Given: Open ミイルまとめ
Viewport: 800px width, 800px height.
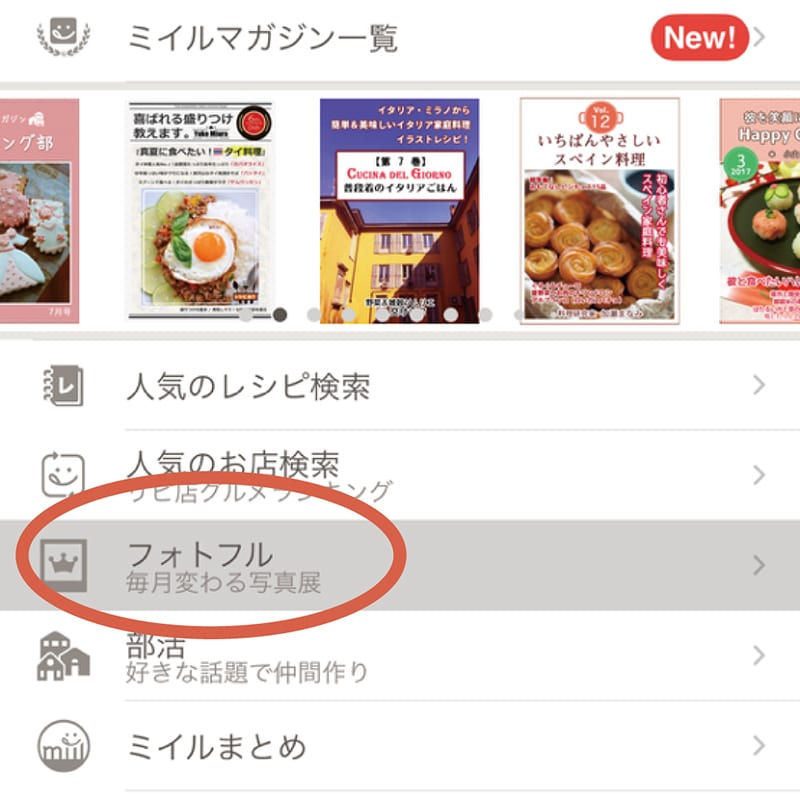Looking at the screenshot, I should pos(400,746).
